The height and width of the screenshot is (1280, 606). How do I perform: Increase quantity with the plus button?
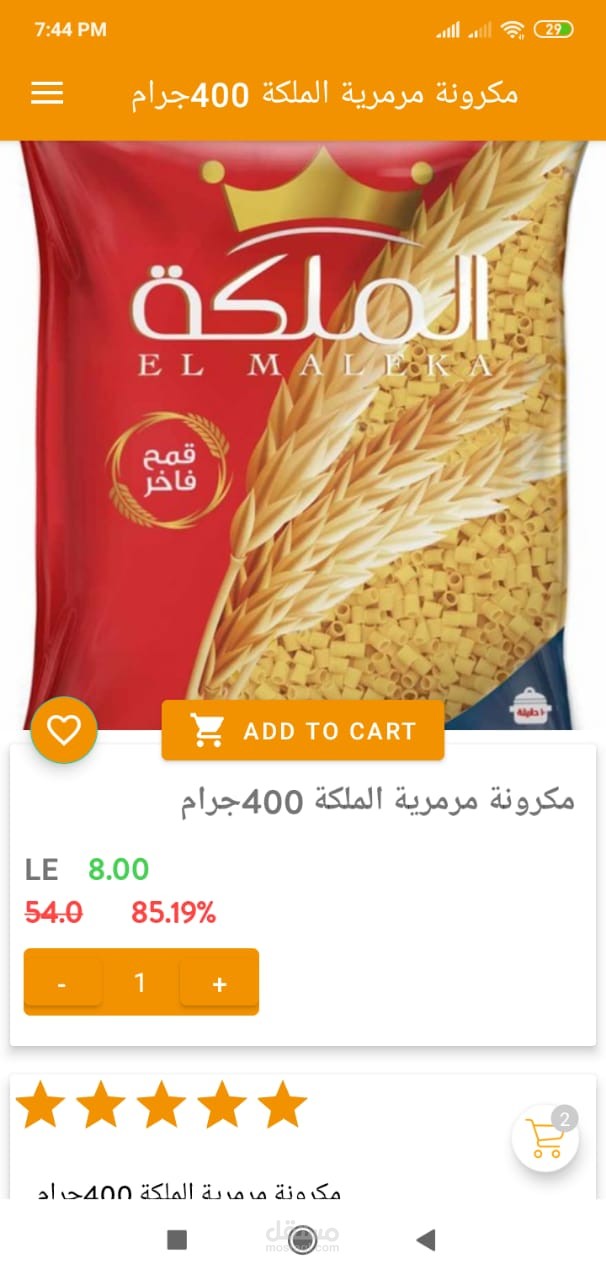pos(219,983)
